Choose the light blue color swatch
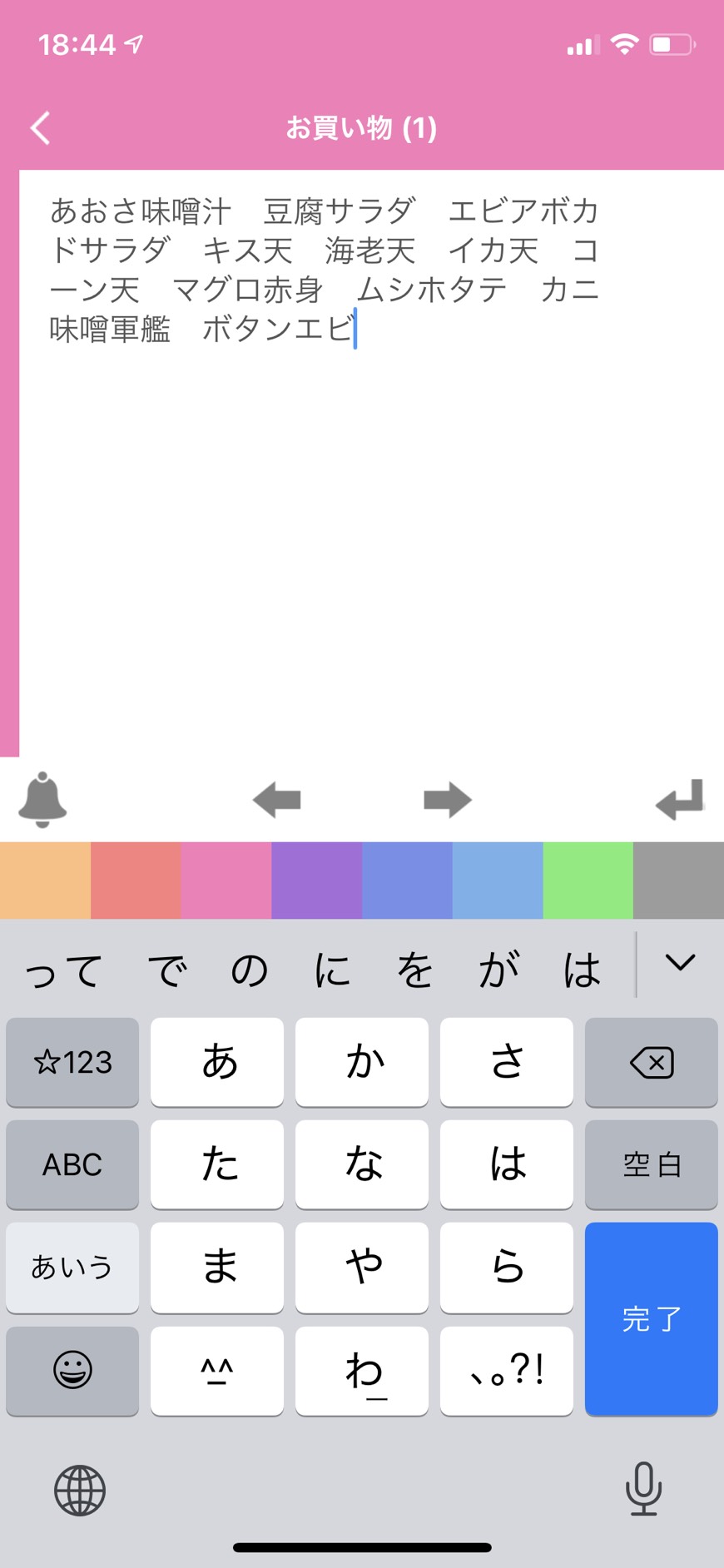The image size is (724, 1568). pyautogui.click(x=498, y=881)
